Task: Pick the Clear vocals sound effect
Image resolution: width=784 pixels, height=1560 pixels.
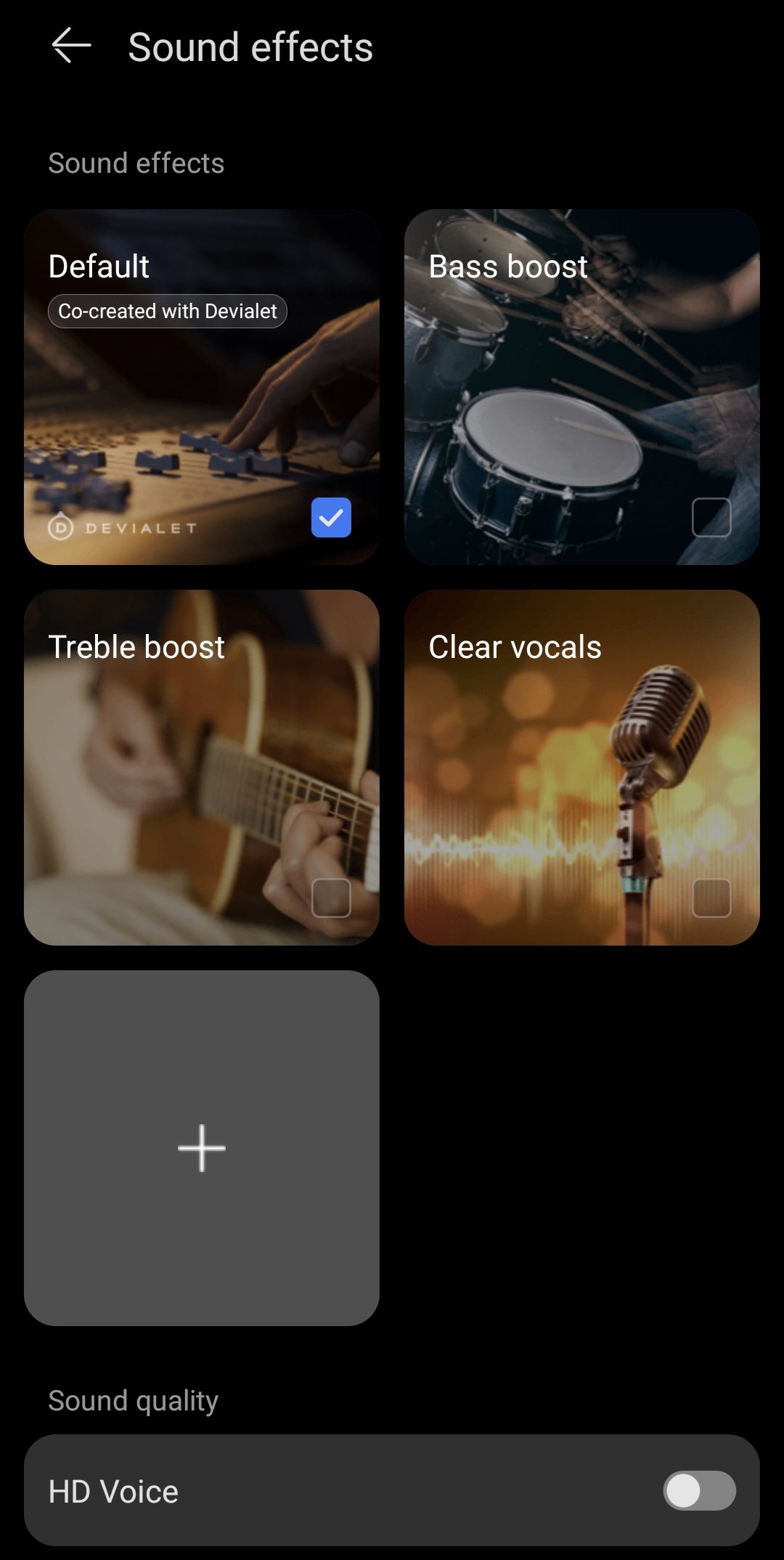Action: (x=581, y=768)
